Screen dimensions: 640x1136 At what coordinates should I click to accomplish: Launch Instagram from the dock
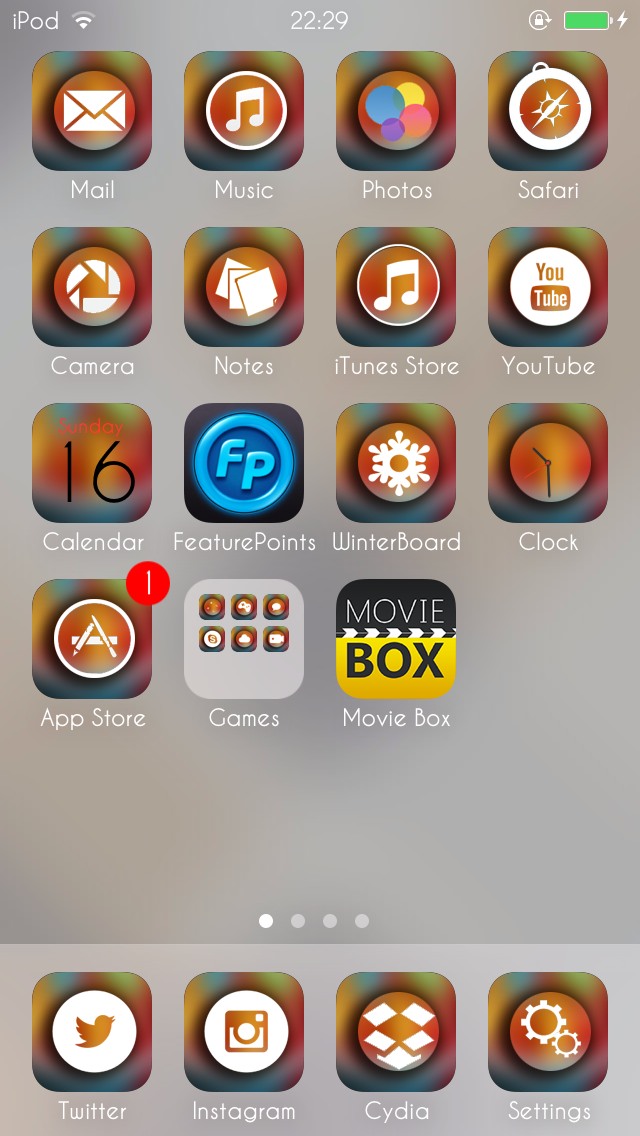click(244, 1032)
